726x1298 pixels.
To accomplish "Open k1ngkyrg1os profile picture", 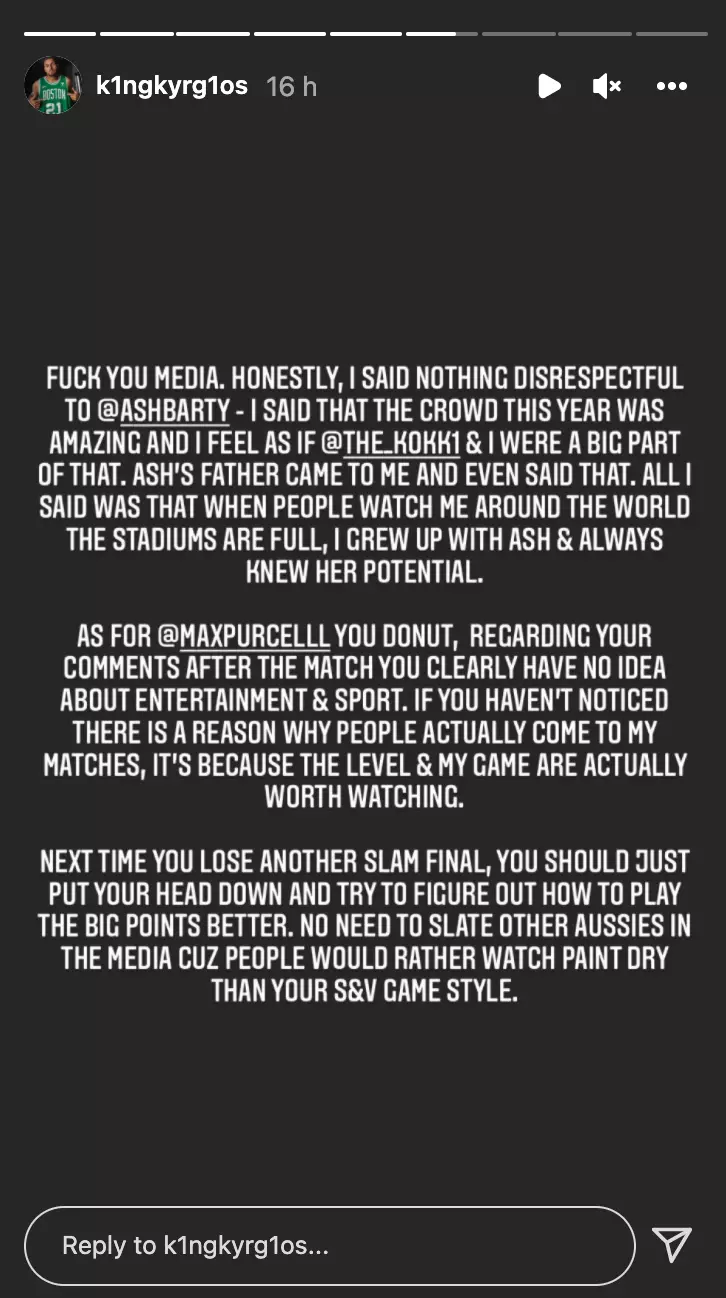I will point(53,86).
